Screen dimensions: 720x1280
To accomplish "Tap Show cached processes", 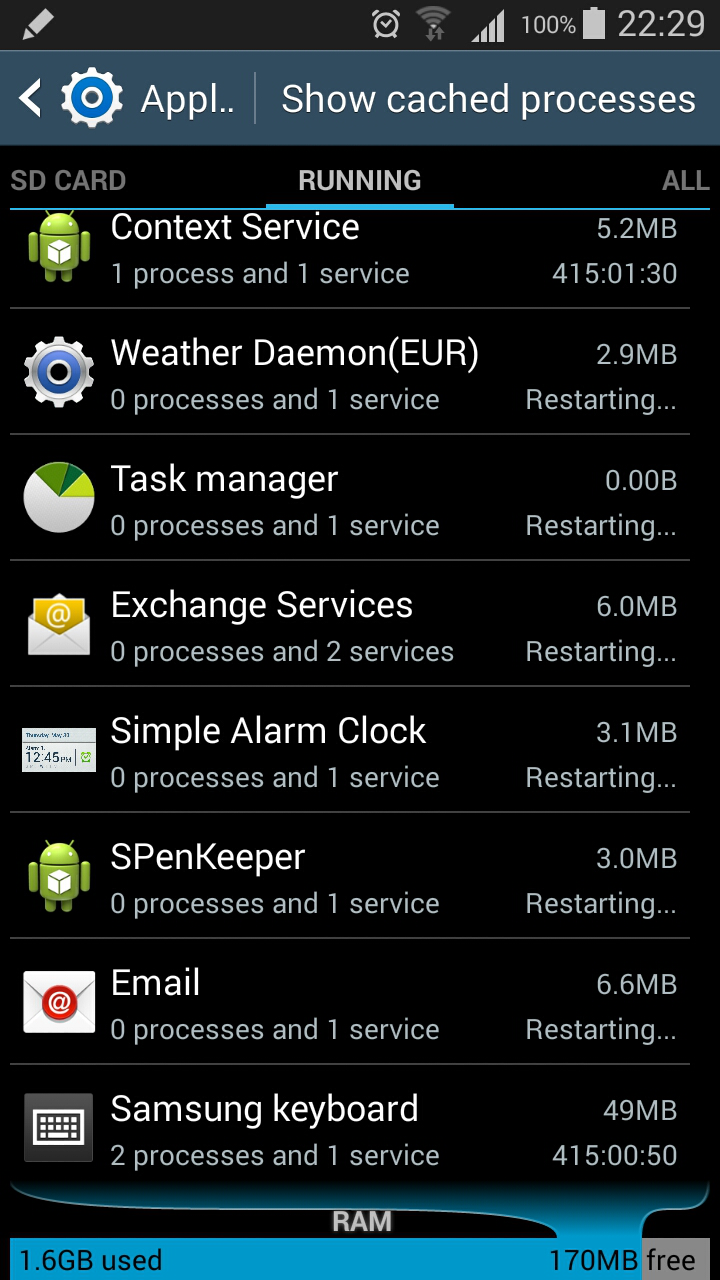I will click(488, 99).
